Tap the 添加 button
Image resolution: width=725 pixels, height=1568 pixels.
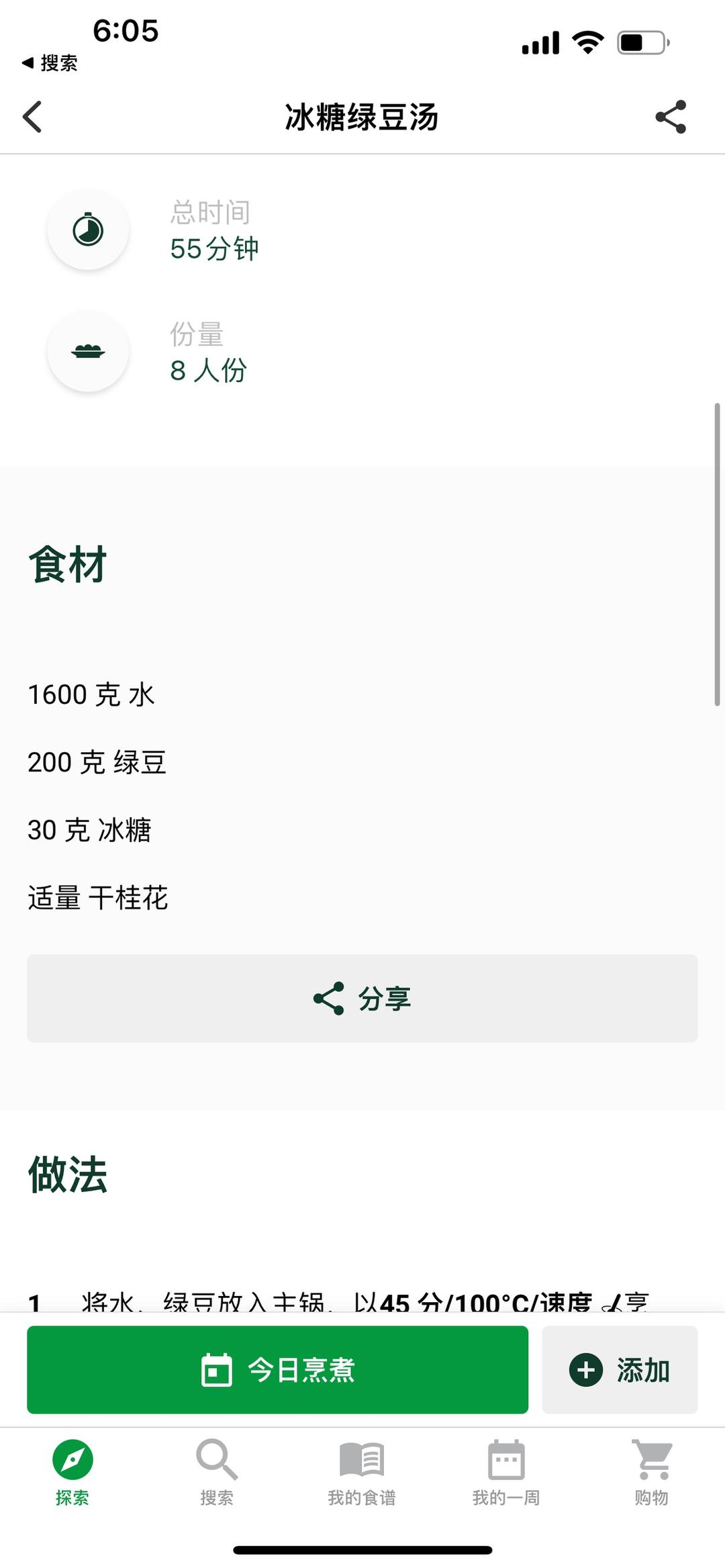tap(620, 1369)
